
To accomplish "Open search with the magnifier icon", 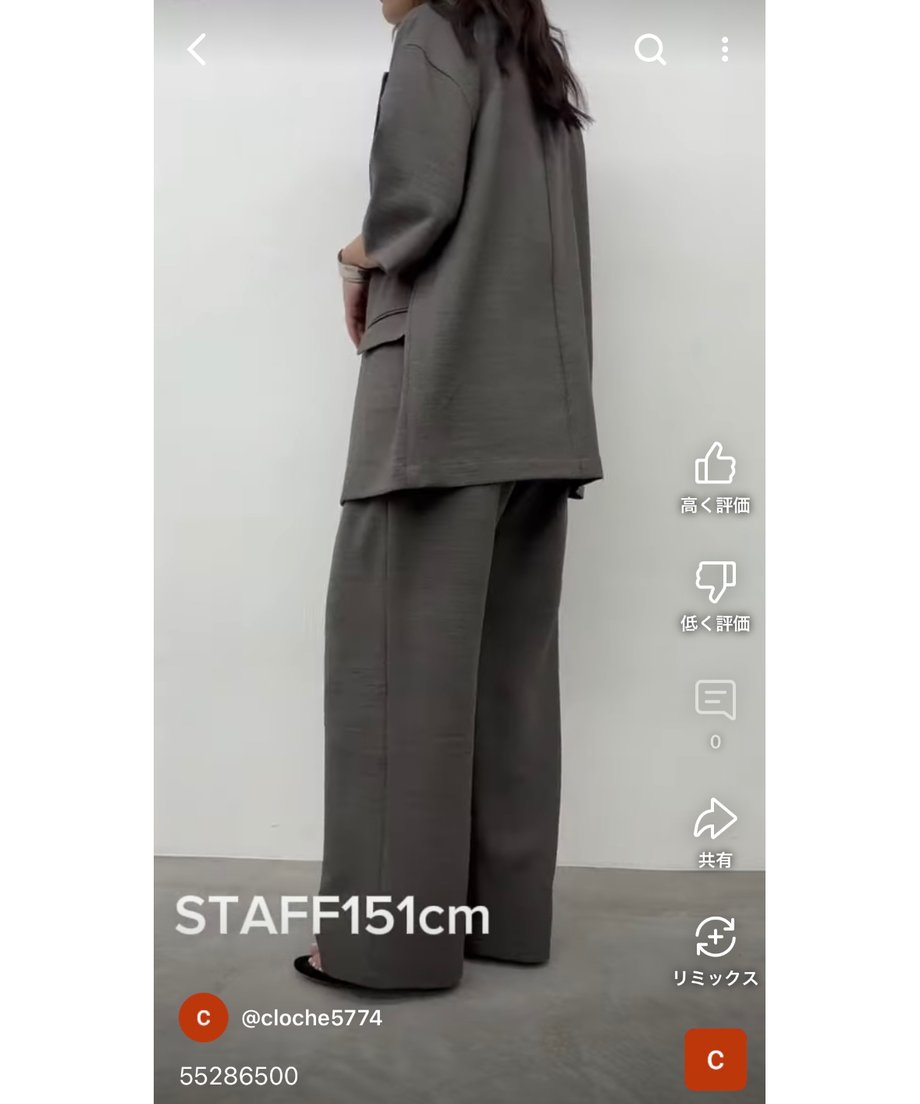I will [x=650, y=50].
